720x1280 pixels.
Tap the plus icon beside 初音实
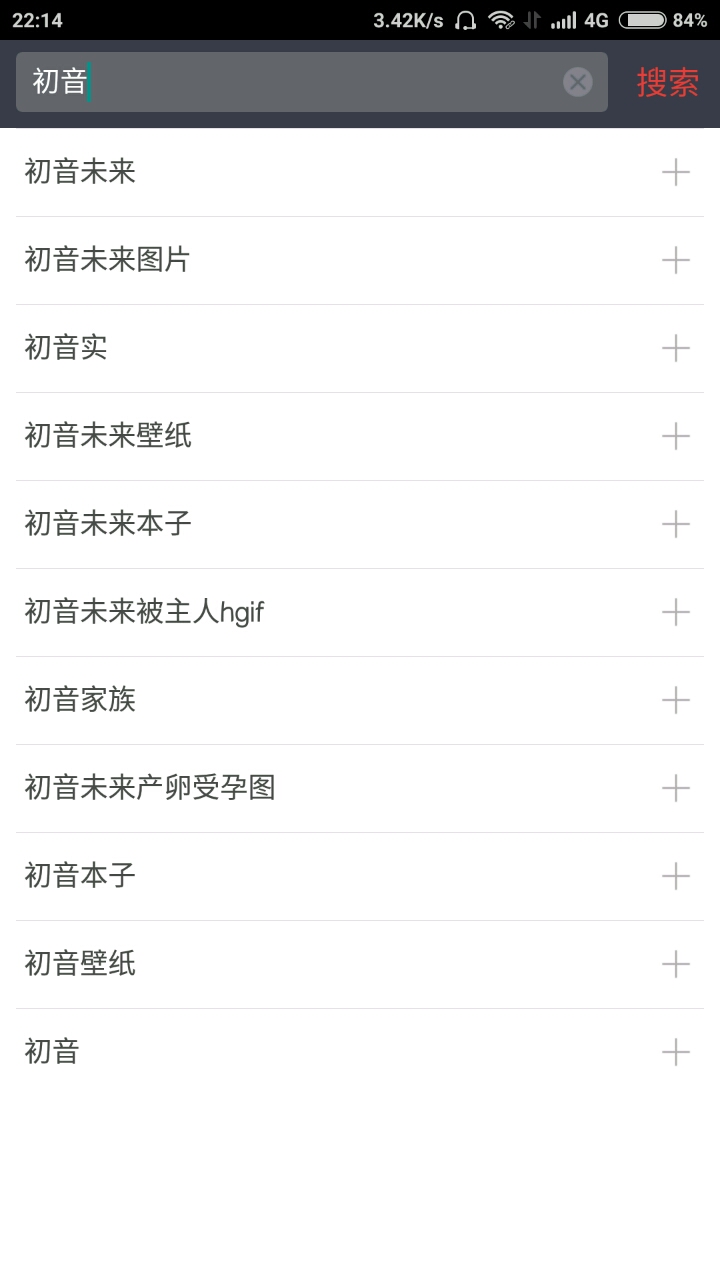pyautogui.click(x=676, y=348)
